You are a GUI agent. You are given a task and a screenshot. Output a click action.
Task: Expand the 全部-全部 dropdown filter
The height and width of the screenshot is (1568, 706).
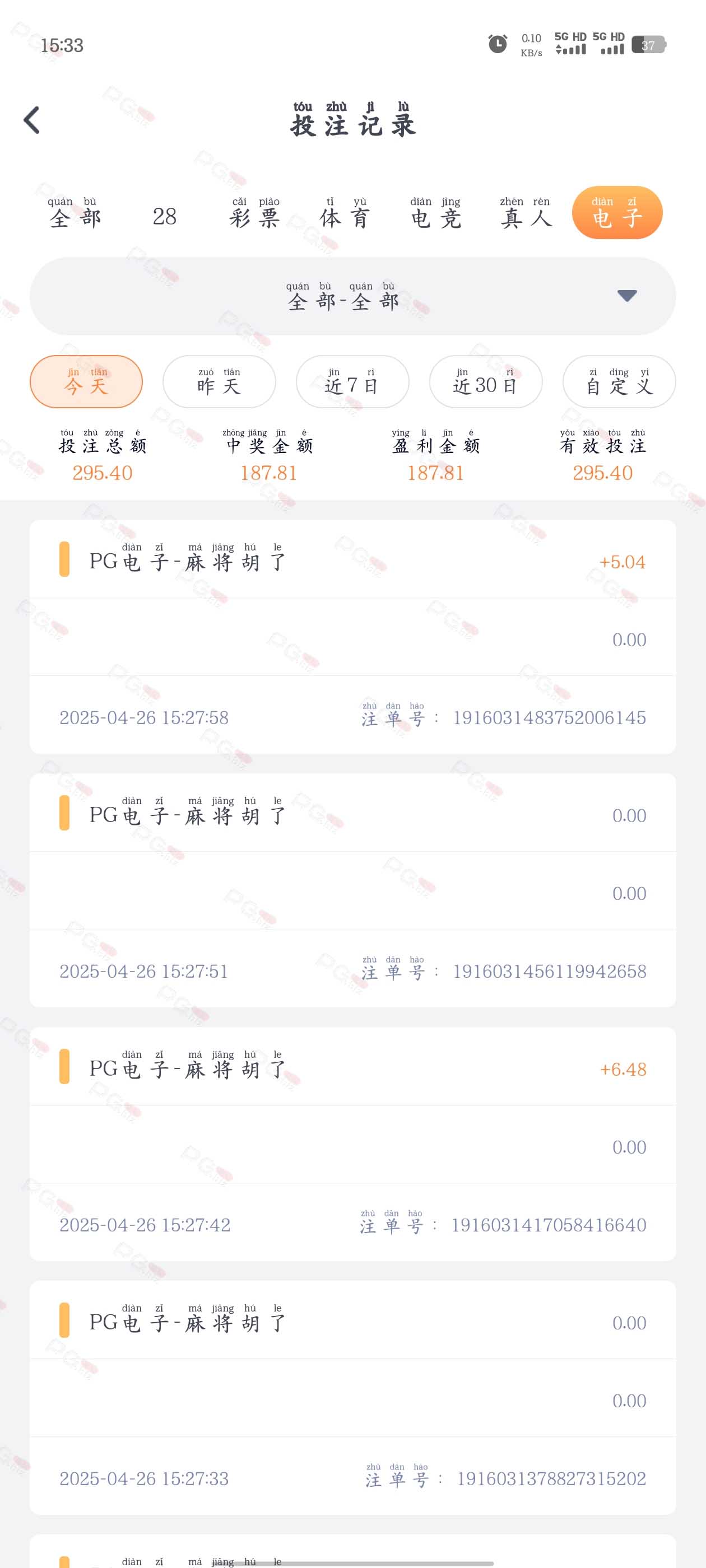click(x=352, y=296)
